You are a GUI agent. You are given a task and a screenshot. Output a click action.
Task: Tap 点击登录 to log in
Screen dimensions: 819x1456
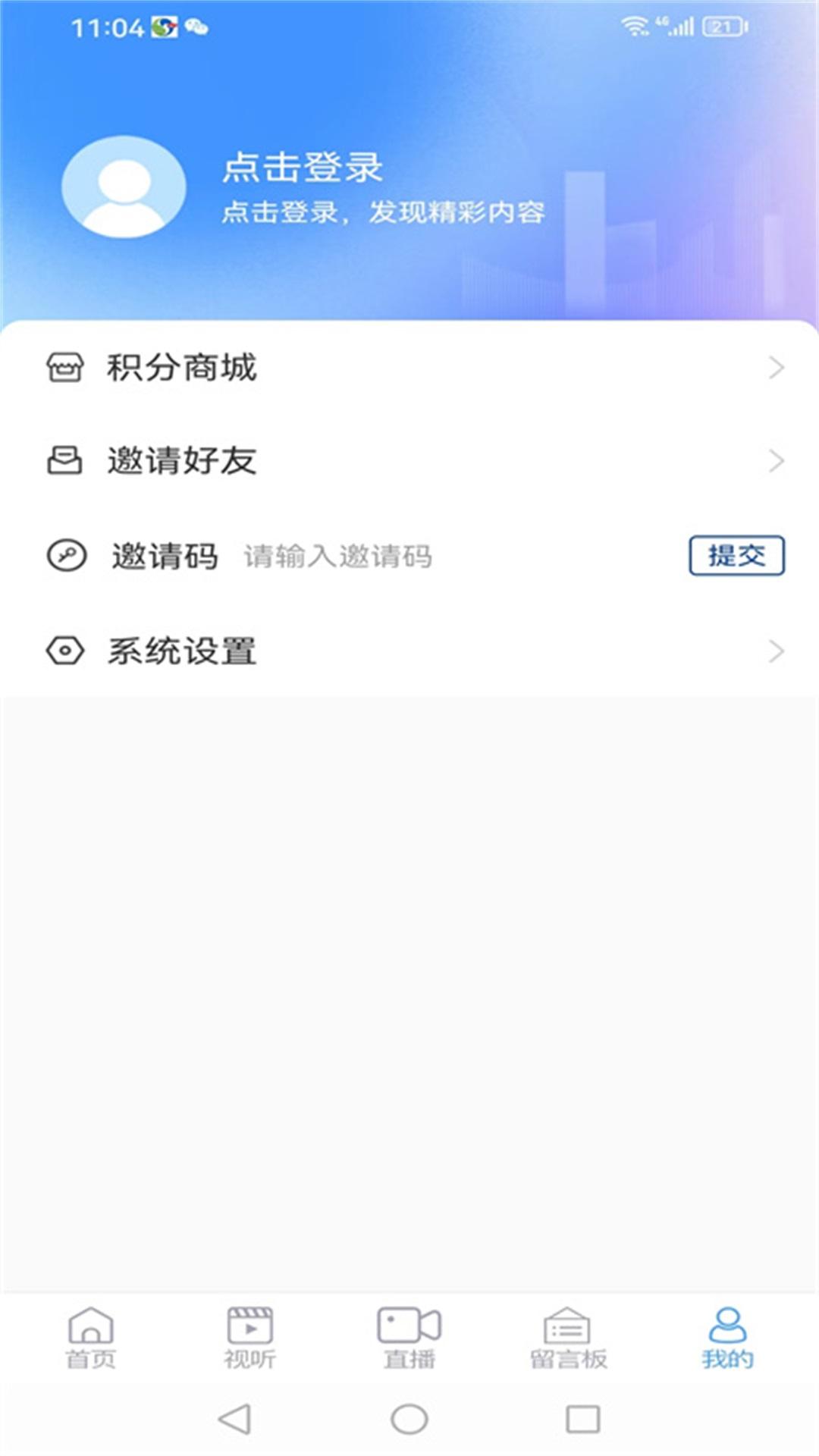(301, 169)
